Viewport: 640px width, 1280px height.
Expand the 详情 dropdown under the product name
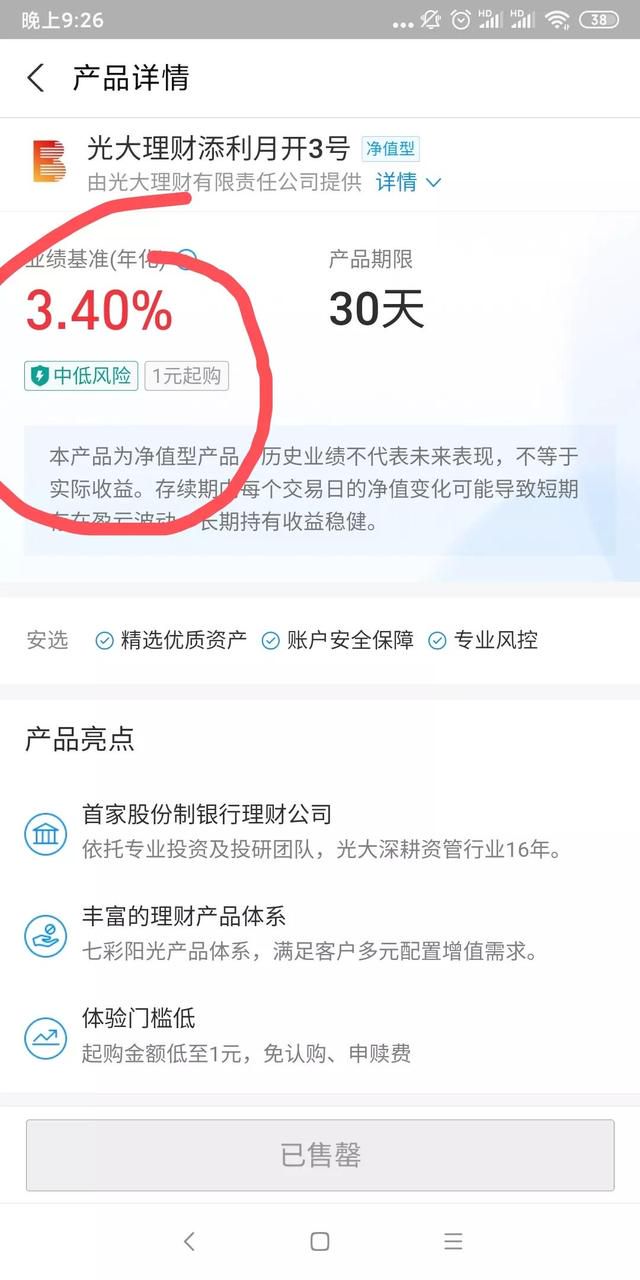click(x=408, y=182)
